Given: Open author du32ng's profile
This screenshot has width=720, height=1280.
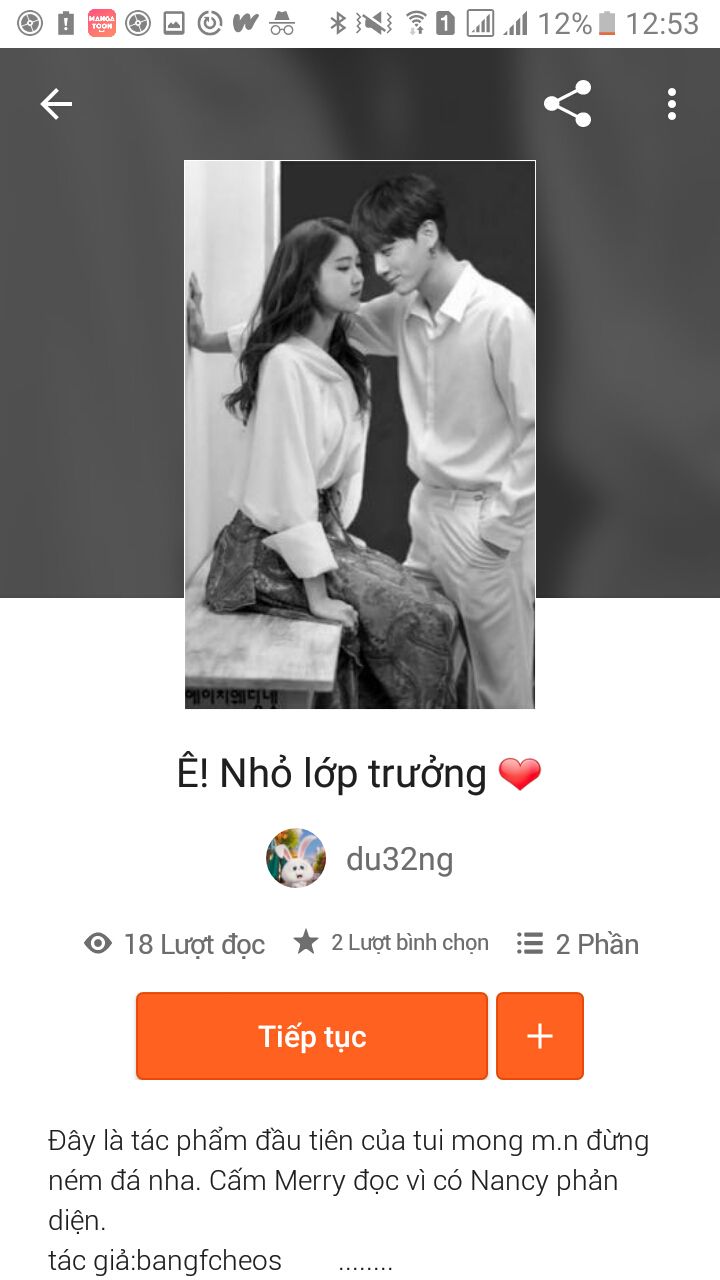Looking at the screenshot, I should [x=362, y=859].
